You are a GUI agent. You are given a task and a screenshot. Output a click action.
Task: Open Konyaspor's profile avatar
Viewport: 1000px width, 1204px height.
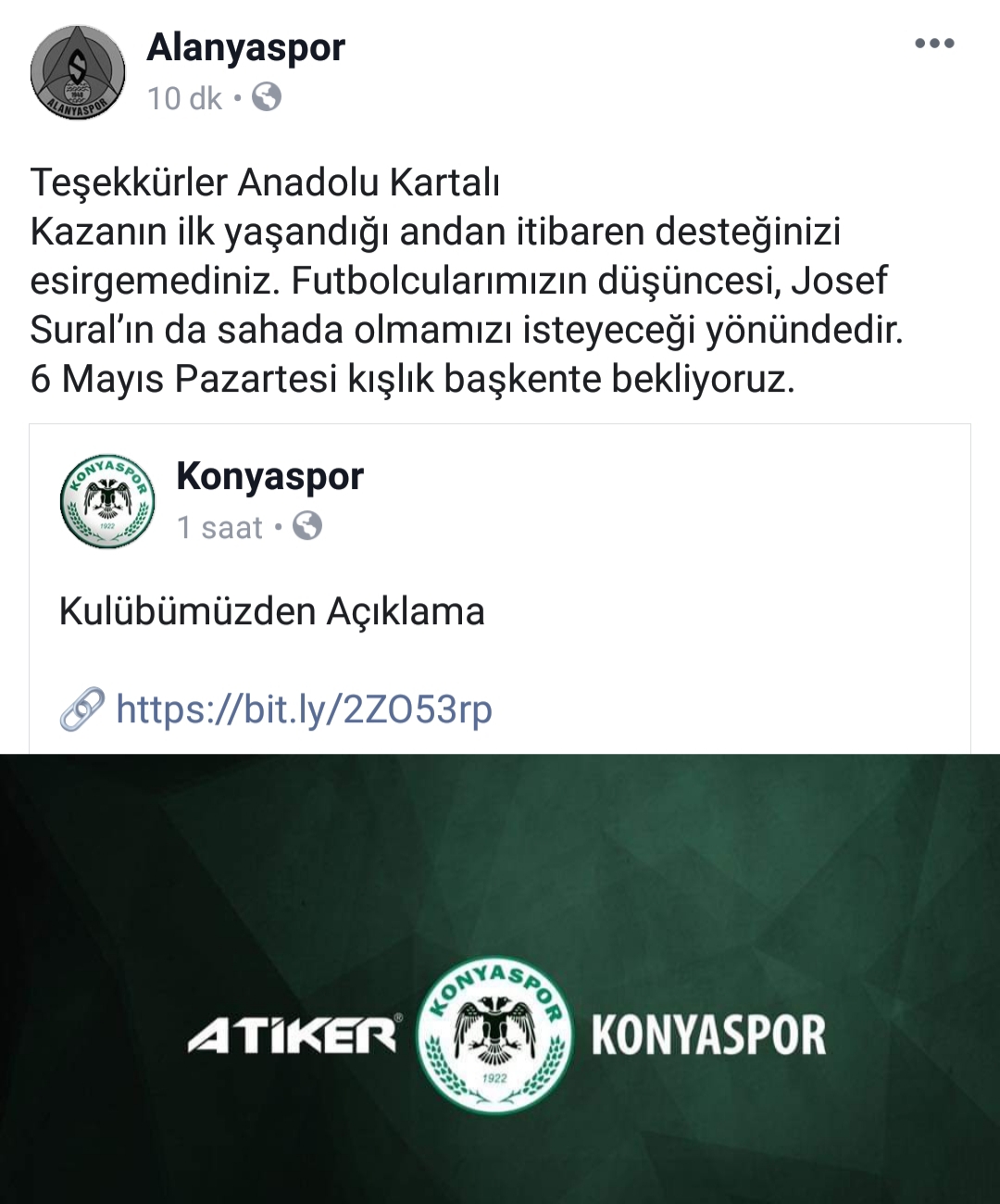[107, 501]
